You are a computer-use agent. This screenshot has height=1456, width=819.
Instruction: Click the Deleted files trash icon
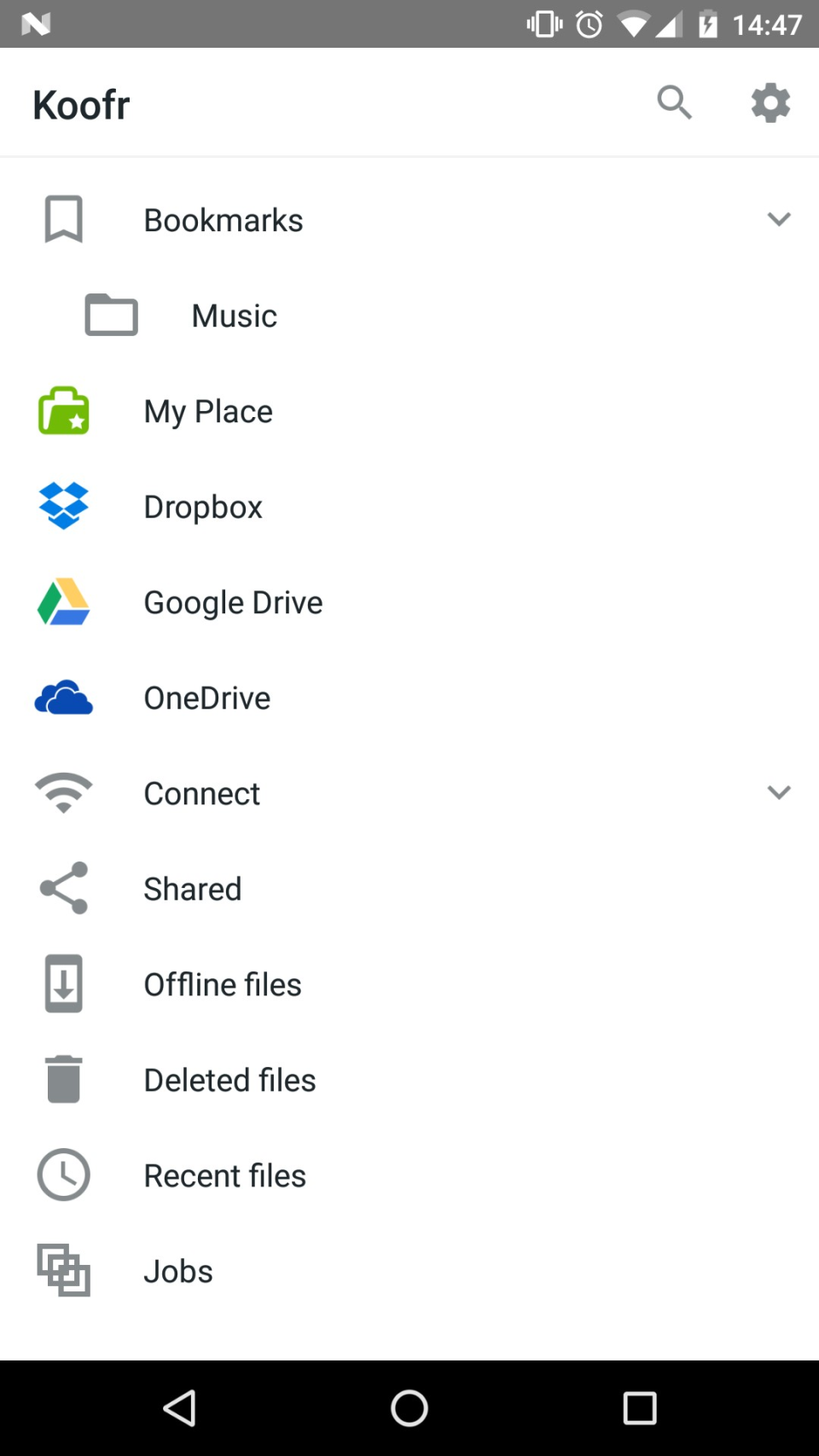tap(63, 1079)
